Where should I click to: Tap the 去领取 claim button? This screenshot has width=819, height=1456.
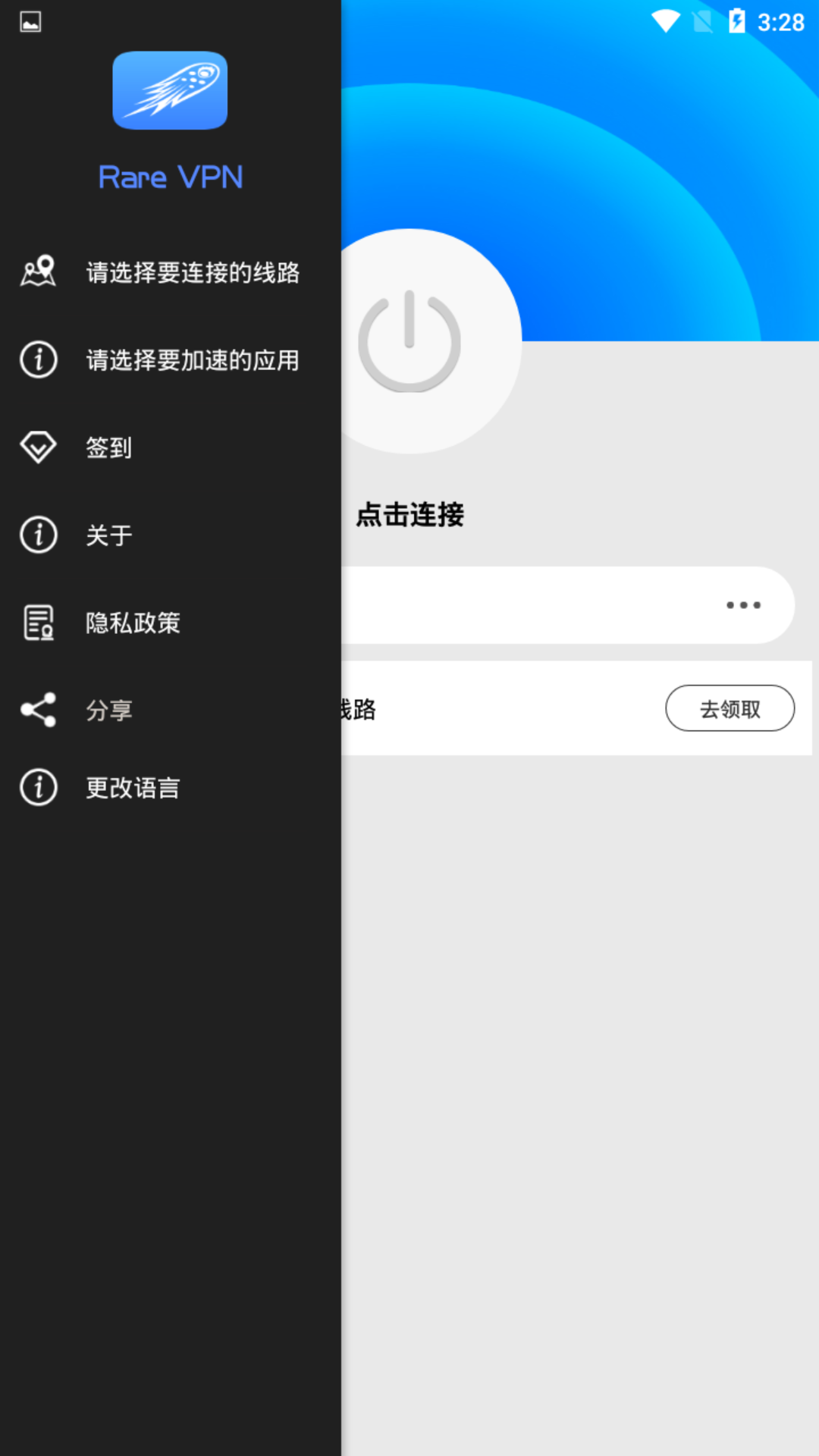[730, 708]
